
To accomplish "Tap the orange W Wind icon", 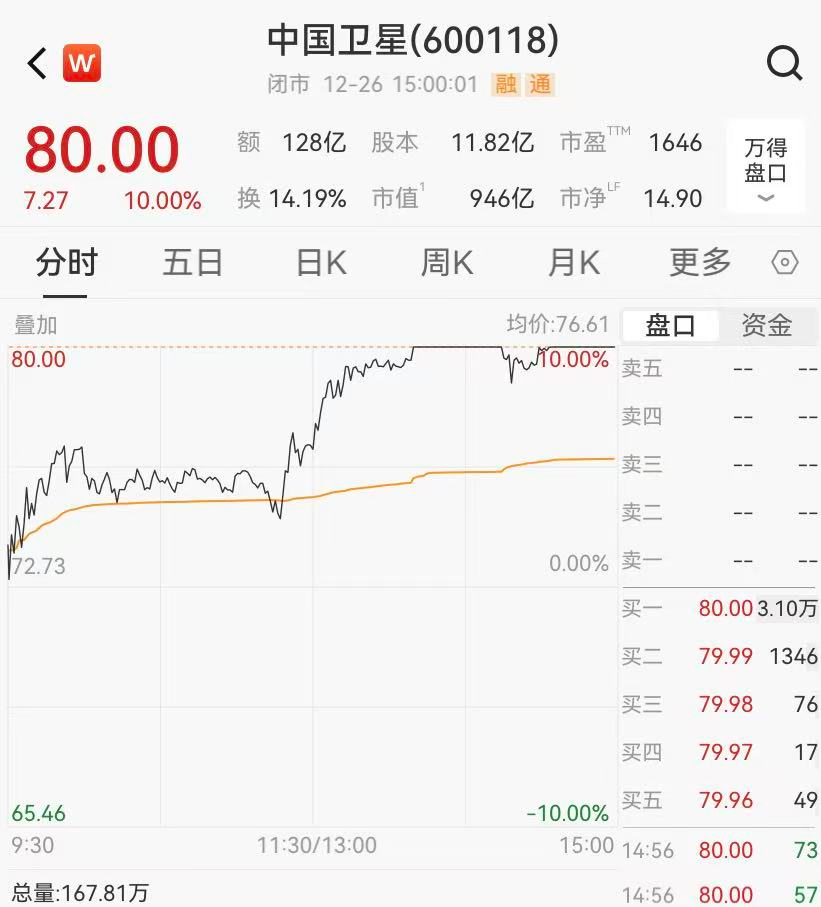I will pyautogui.click(x=82, y=64).
